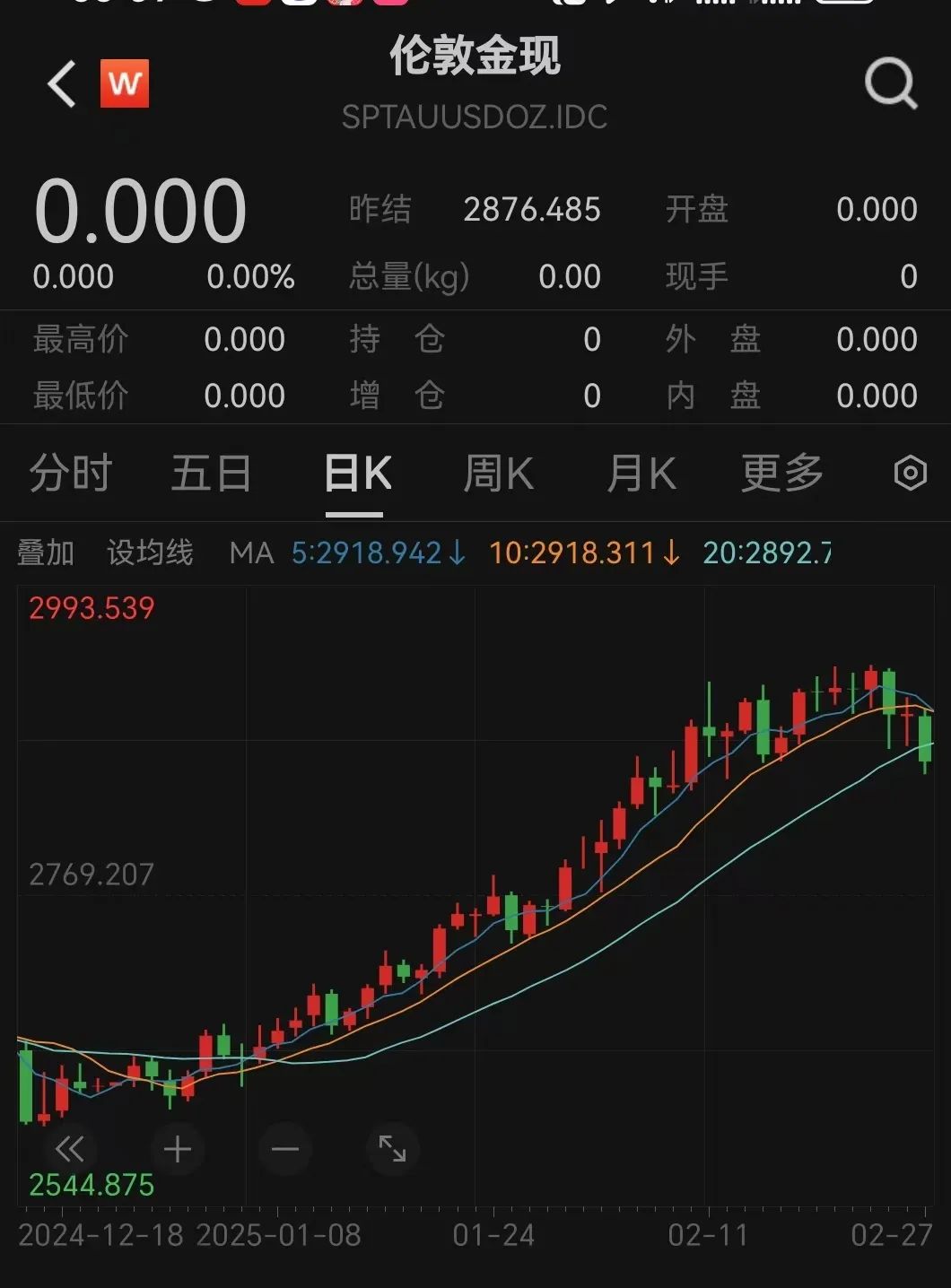Viewport: 951px width, 1288px height.
Task: Open the 更多 chart period options
Action: coord(781,473)
